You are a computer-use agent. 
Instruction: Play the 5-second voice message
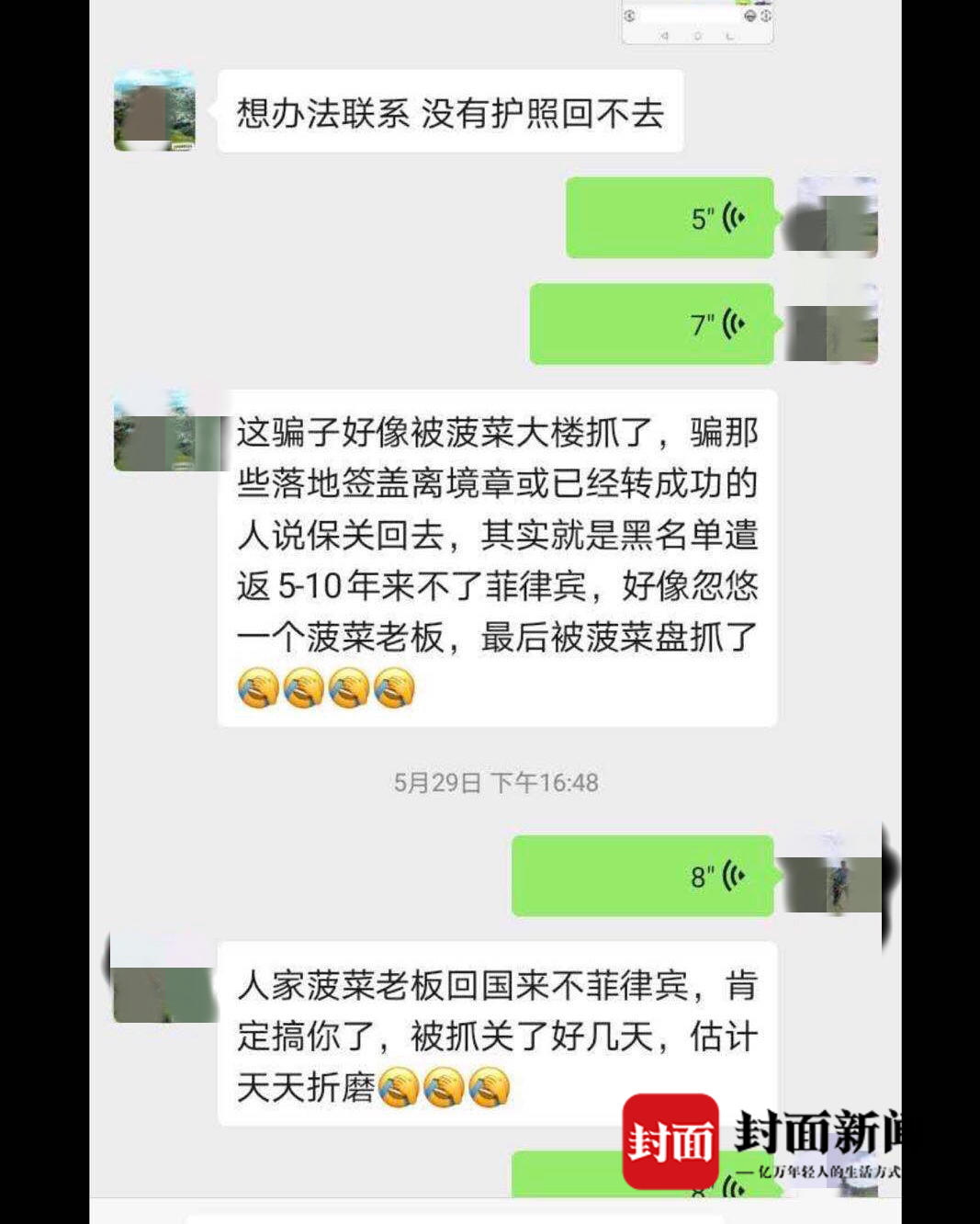[670, 218]
